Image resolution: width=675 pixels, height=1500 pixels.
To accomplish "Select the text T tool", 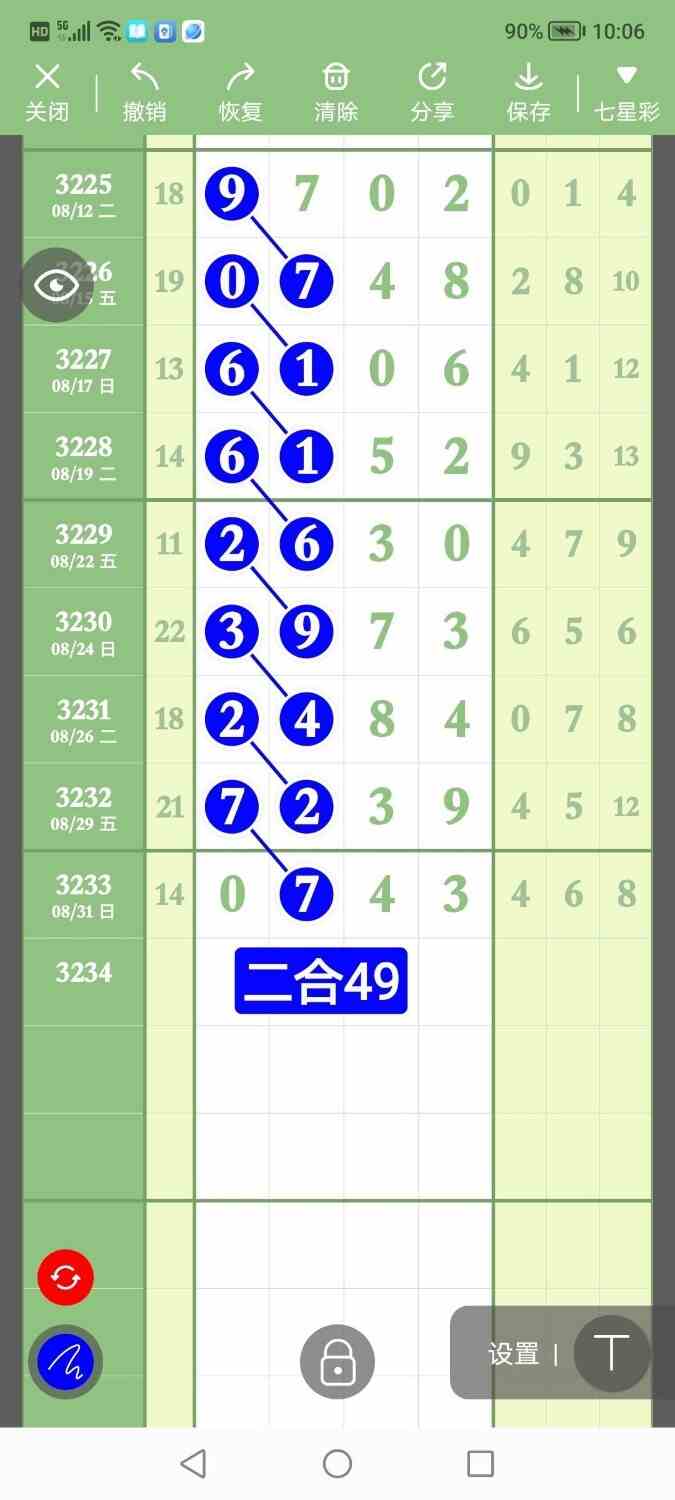I will coord(611,1353).
